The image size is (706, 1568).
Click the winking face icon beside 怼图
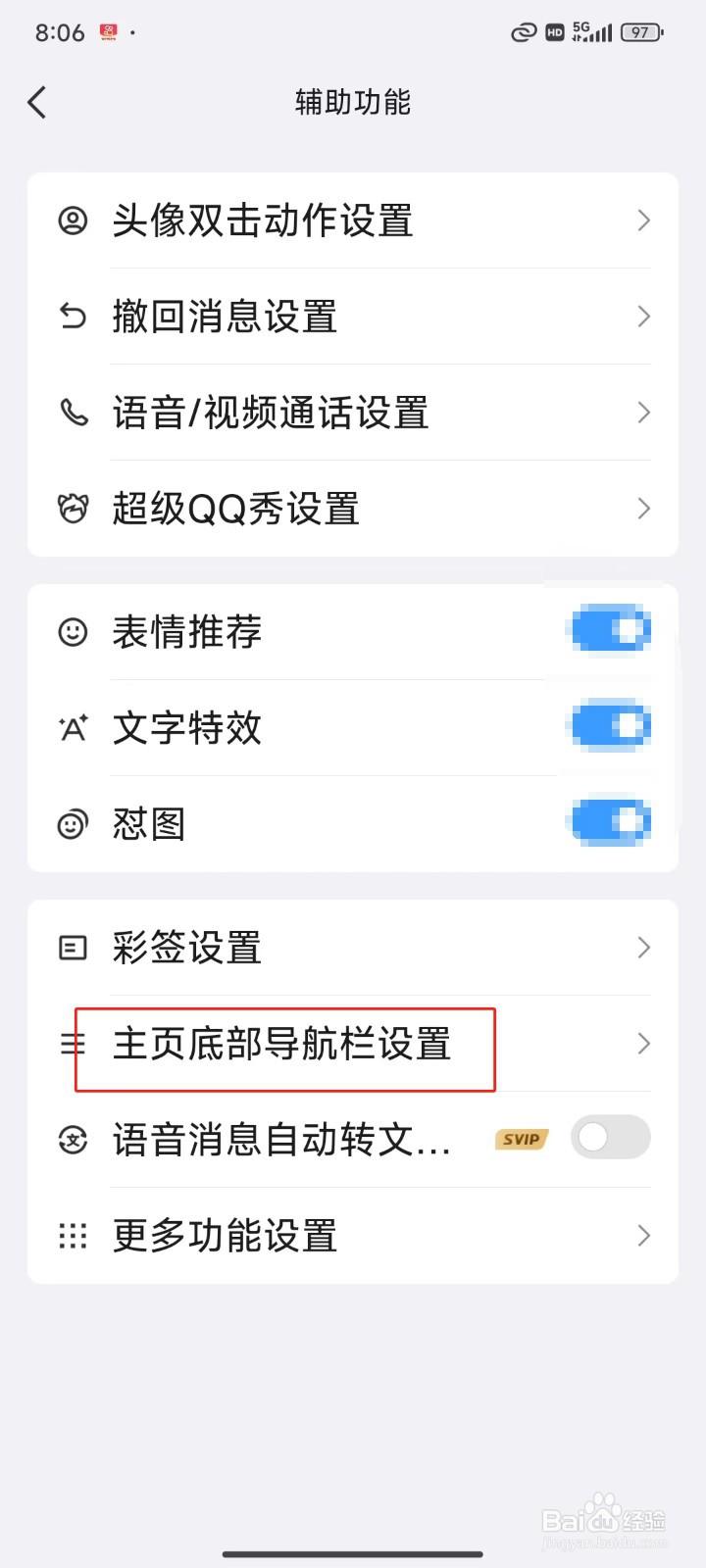click(72, 823)
